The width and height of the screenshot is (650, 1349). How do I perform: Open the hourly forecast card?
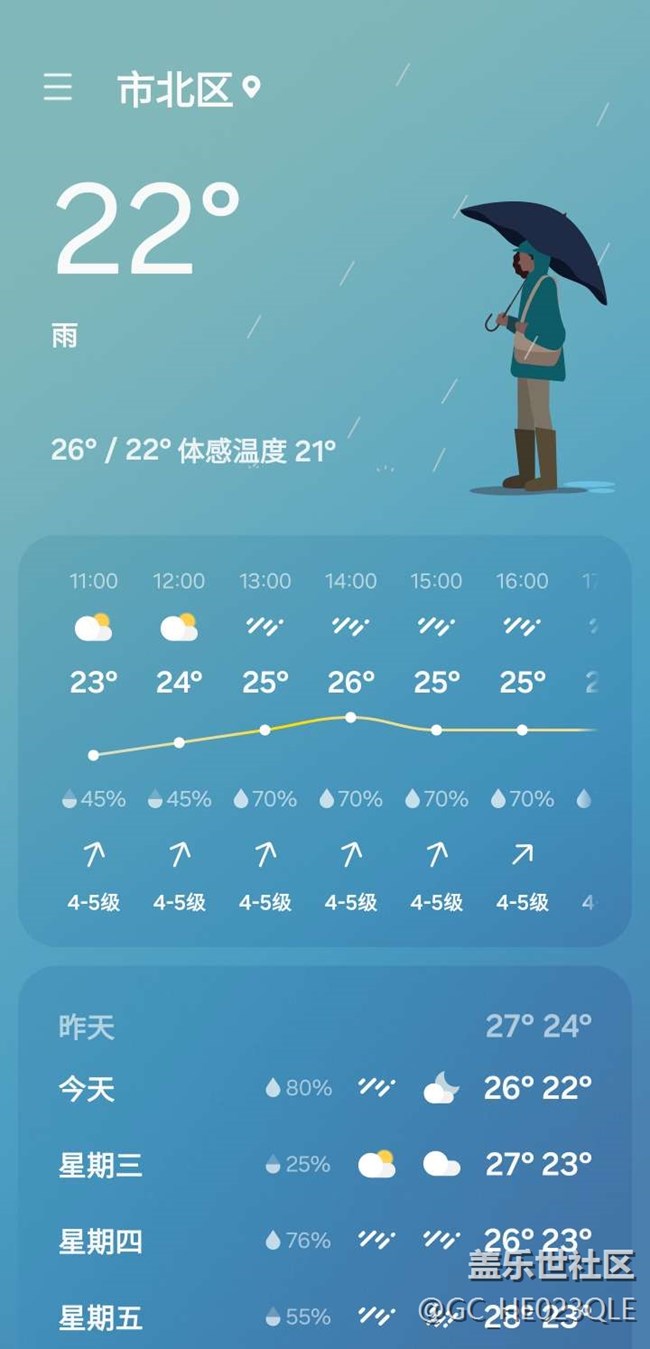coord(325,741)
